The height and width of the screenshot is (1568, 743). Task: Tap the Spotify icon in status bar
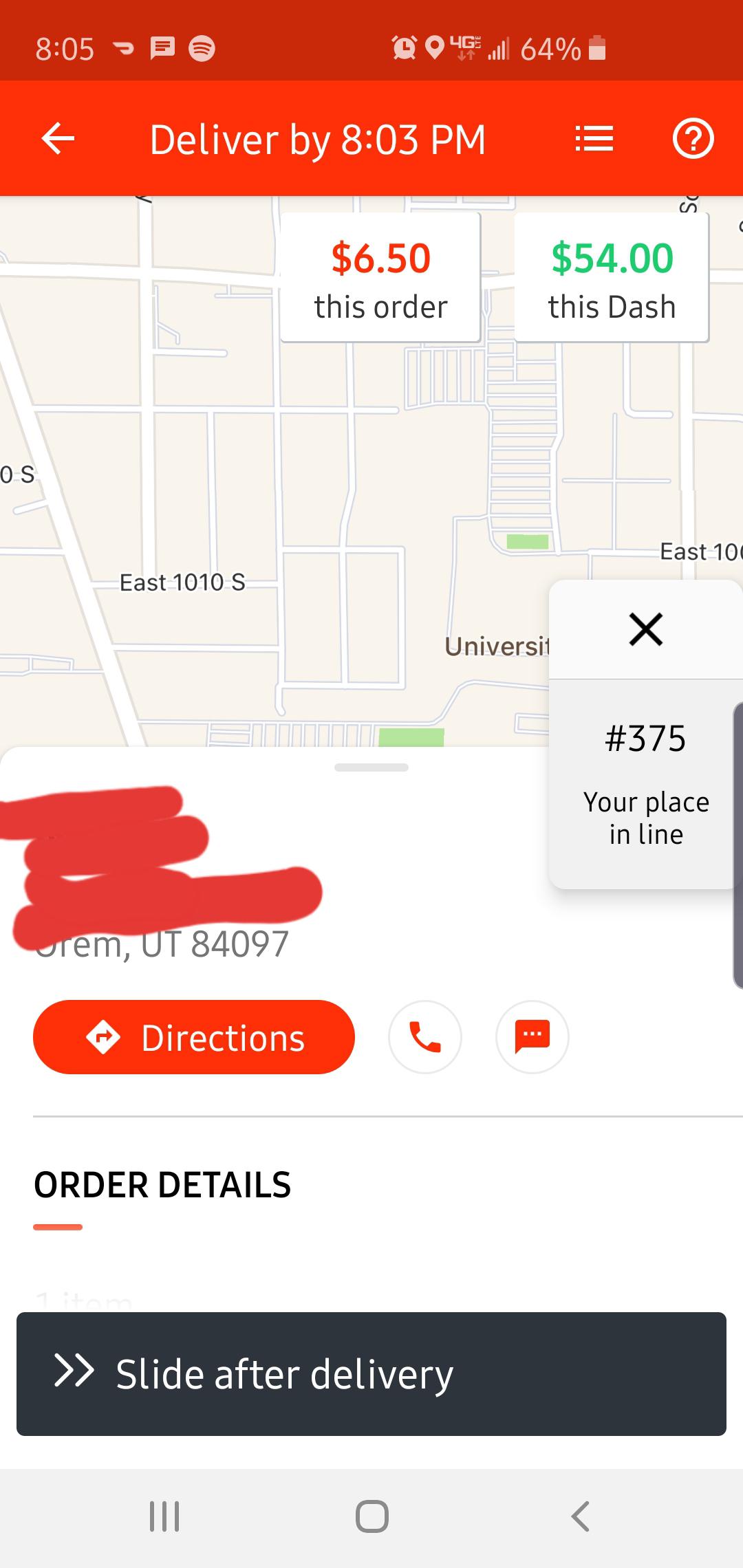[201, 47]
